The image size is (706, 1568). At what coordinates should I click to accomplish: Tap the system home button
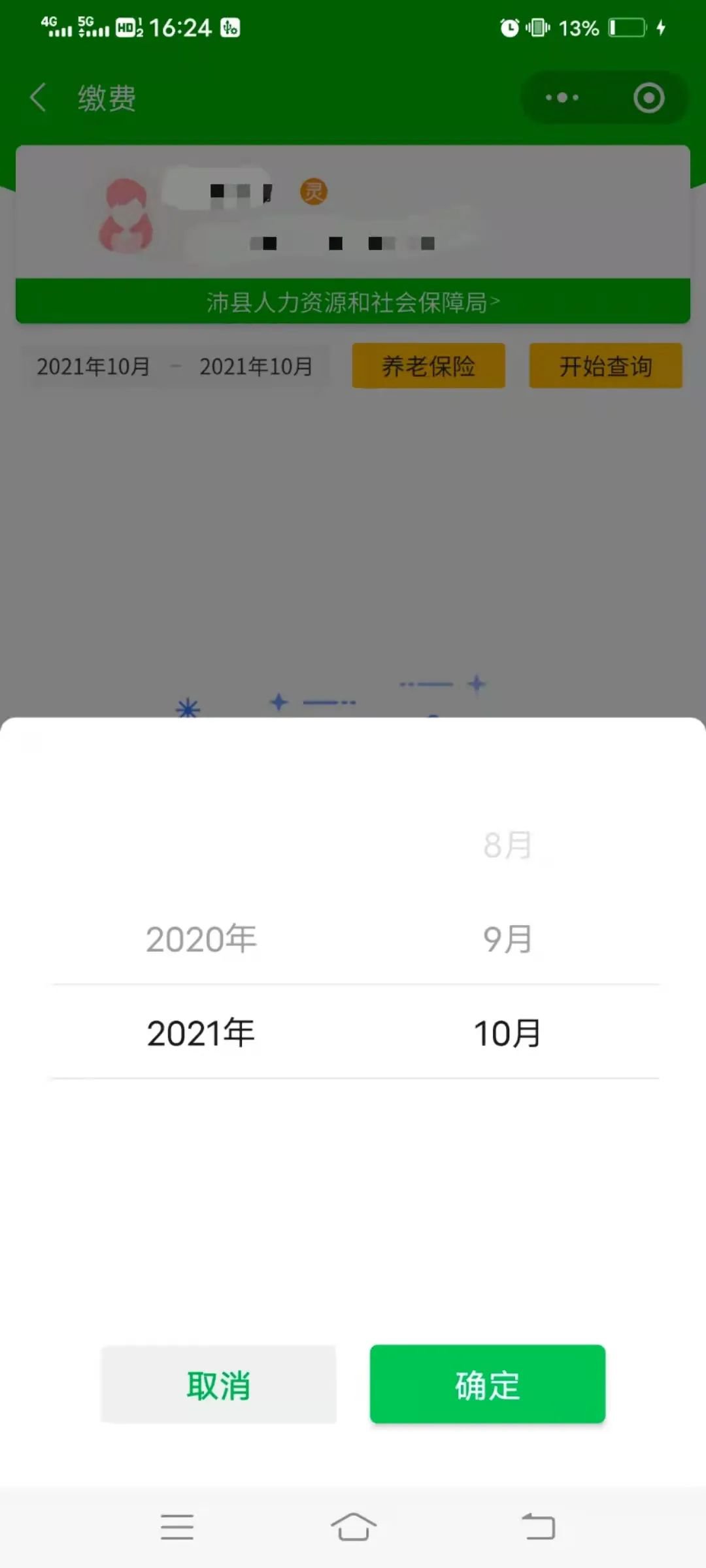coord(353,1527)
